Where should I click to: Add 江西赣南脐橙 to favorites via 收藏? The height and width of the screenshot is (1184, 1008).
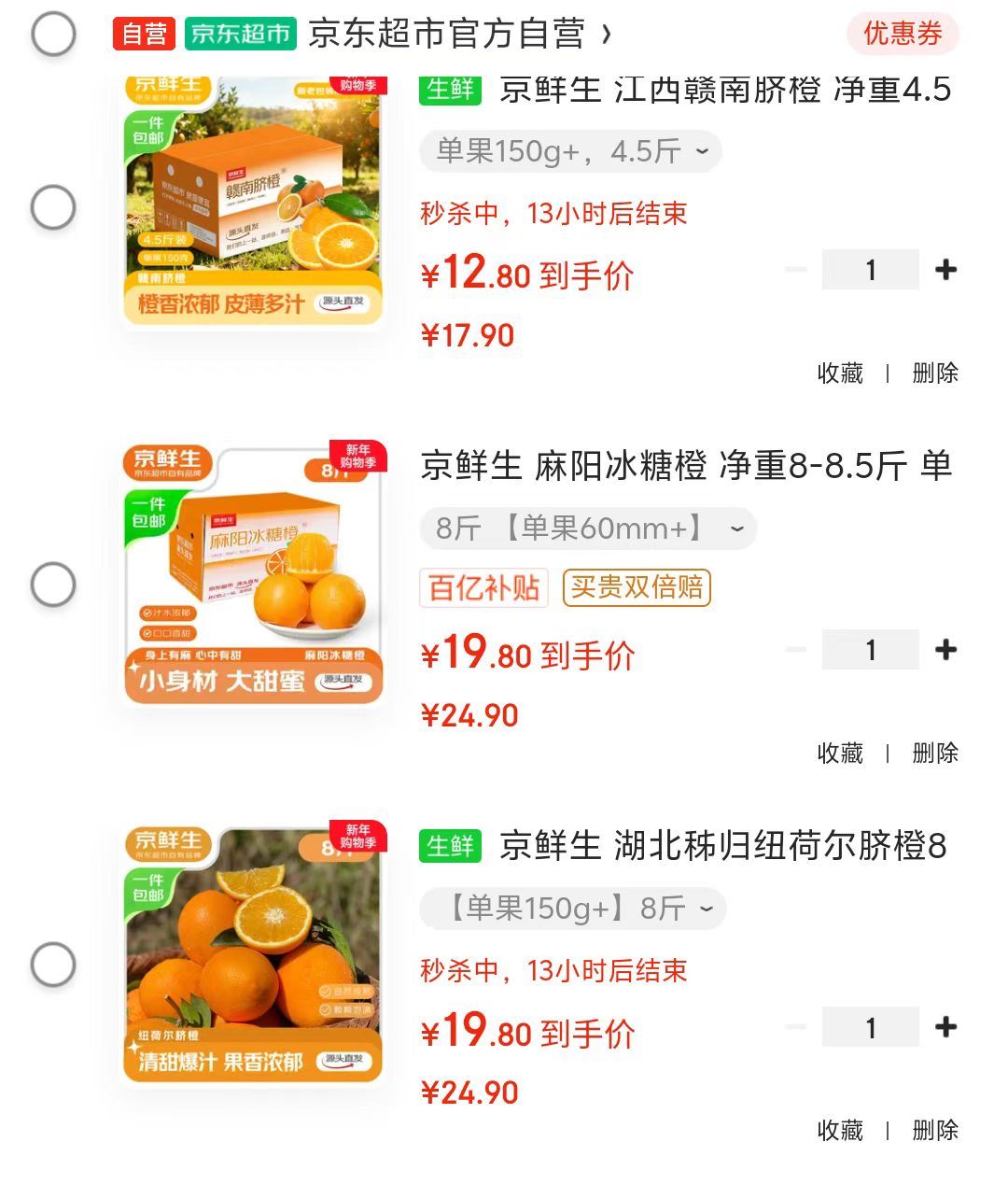tap(840, 374)
